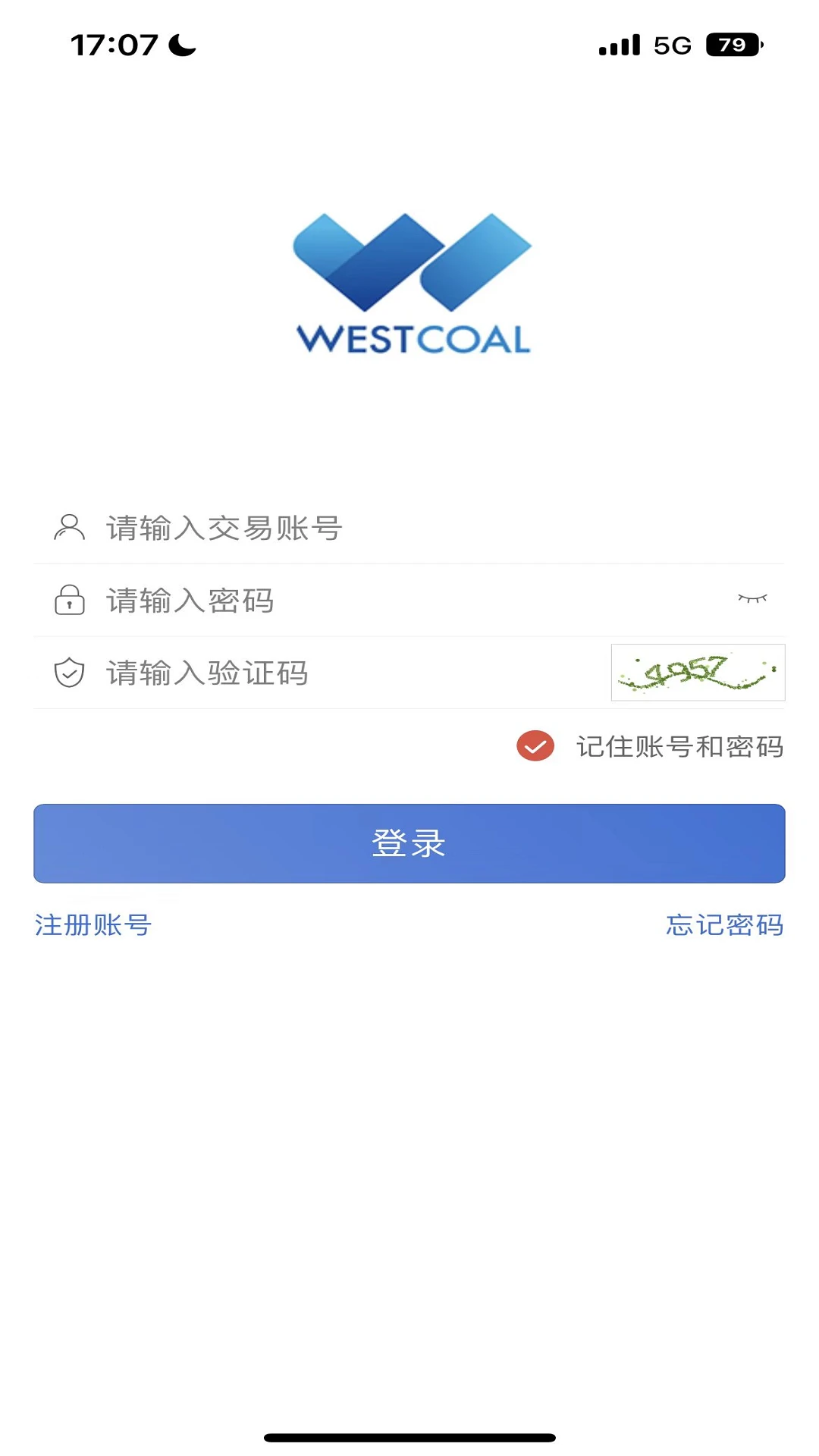Refresh the captcha image

point(698,673)
